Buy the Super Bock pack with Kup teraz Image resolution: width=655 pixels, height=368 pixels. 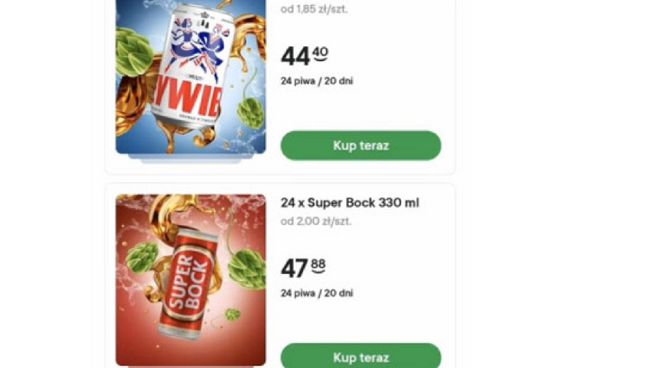(361, 356)
